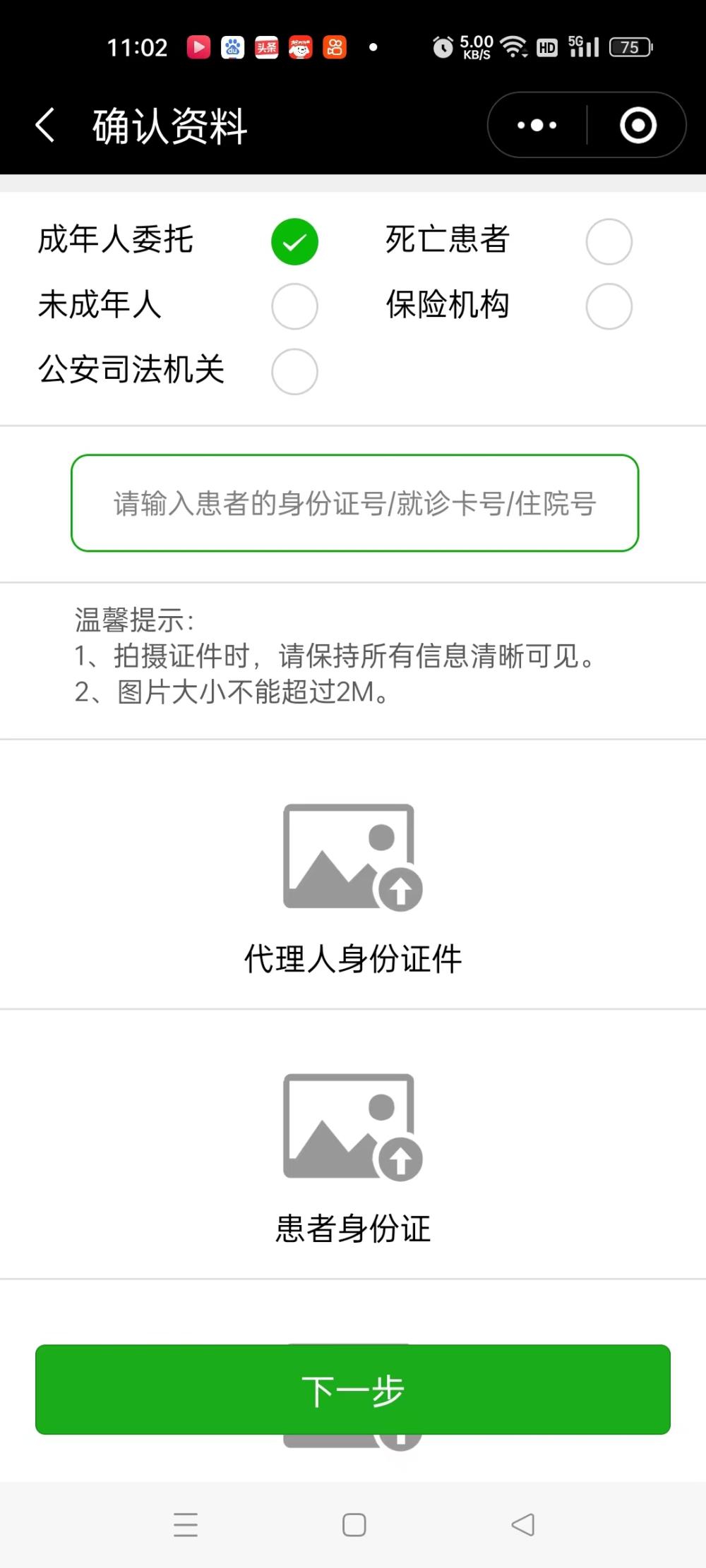Upload the 代理人身份证件 photo
Image resolution: width=706 pixels, height=1568 pixels.
click(x=352, y=857)
